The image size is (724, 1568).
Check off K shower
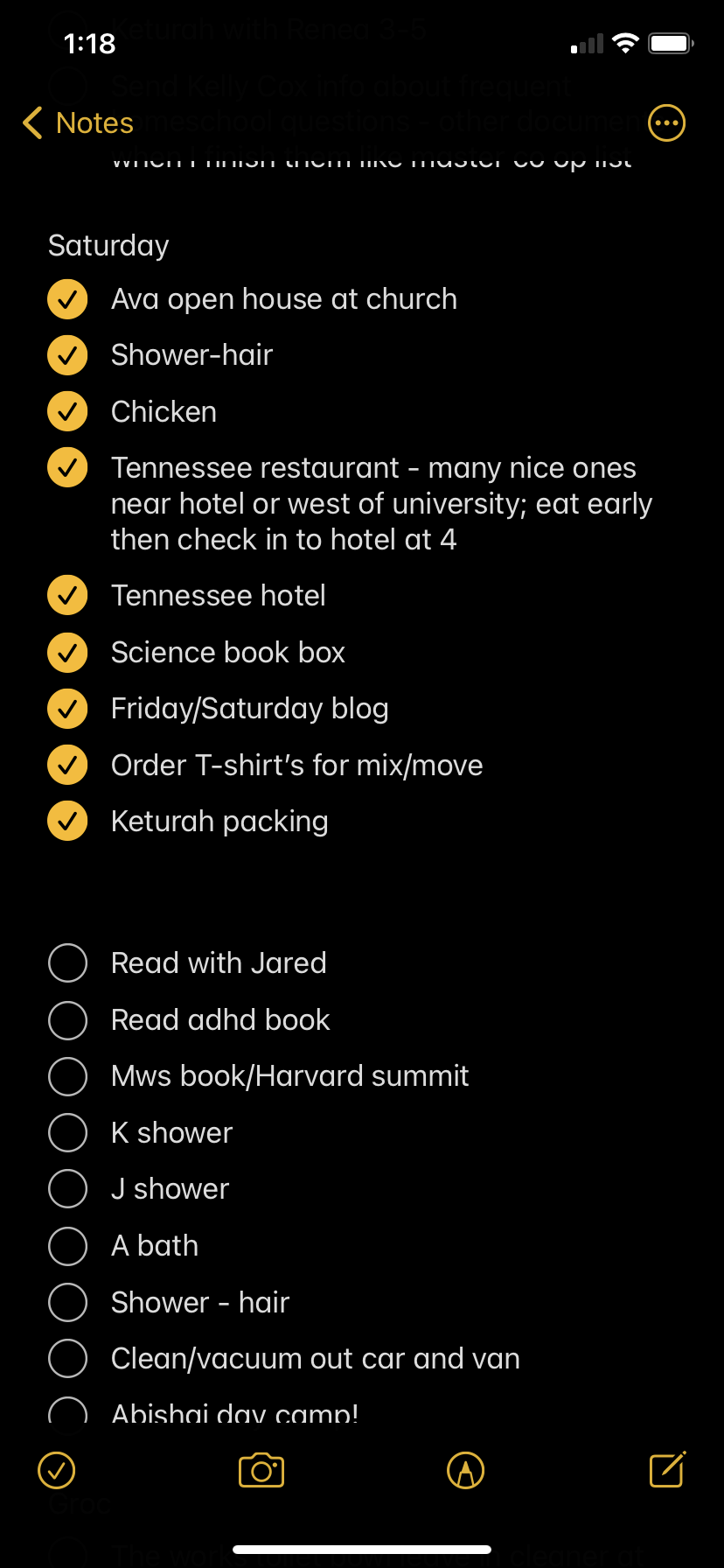click(x=67, y=1133)
